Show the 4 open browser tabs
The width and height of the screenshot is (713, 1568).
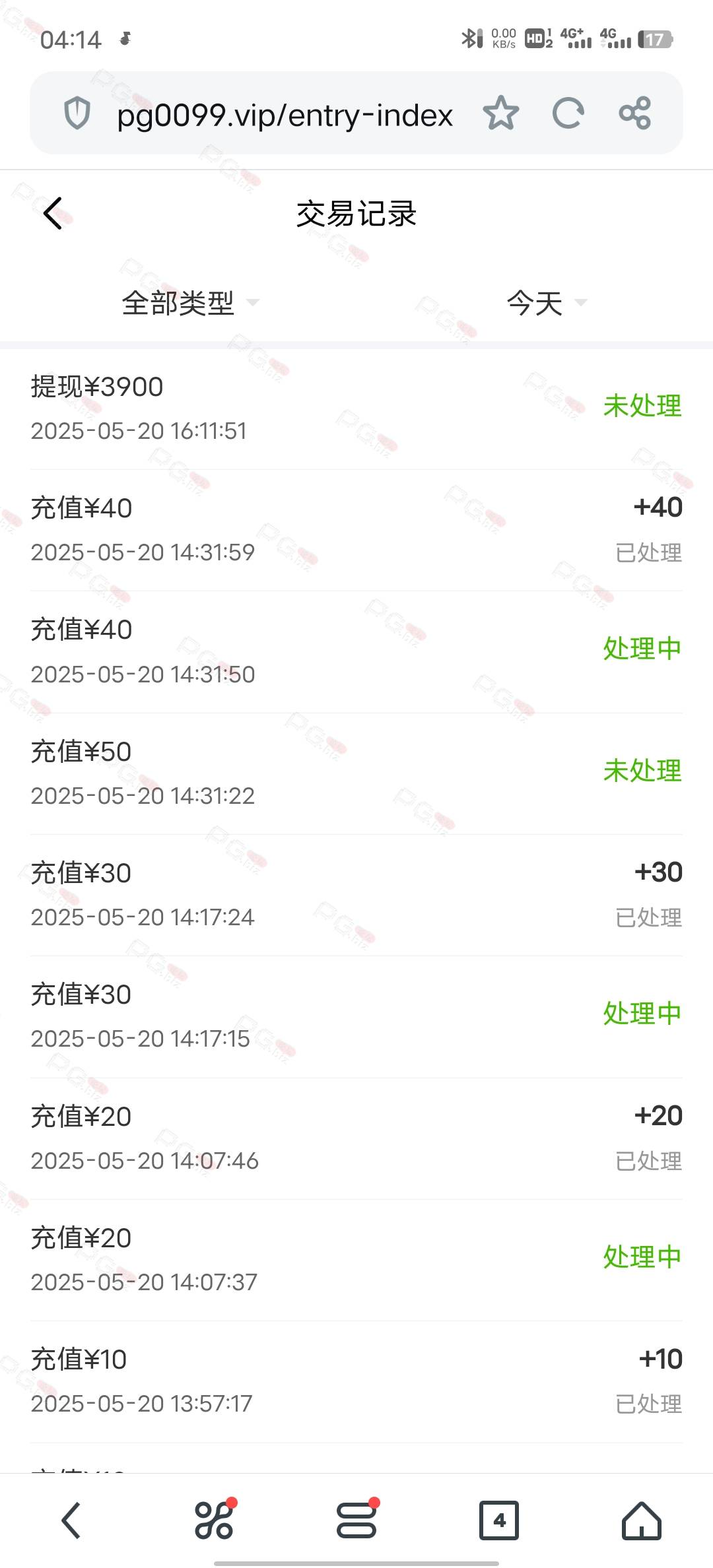pyautogui.click(x=499, y=1520)
